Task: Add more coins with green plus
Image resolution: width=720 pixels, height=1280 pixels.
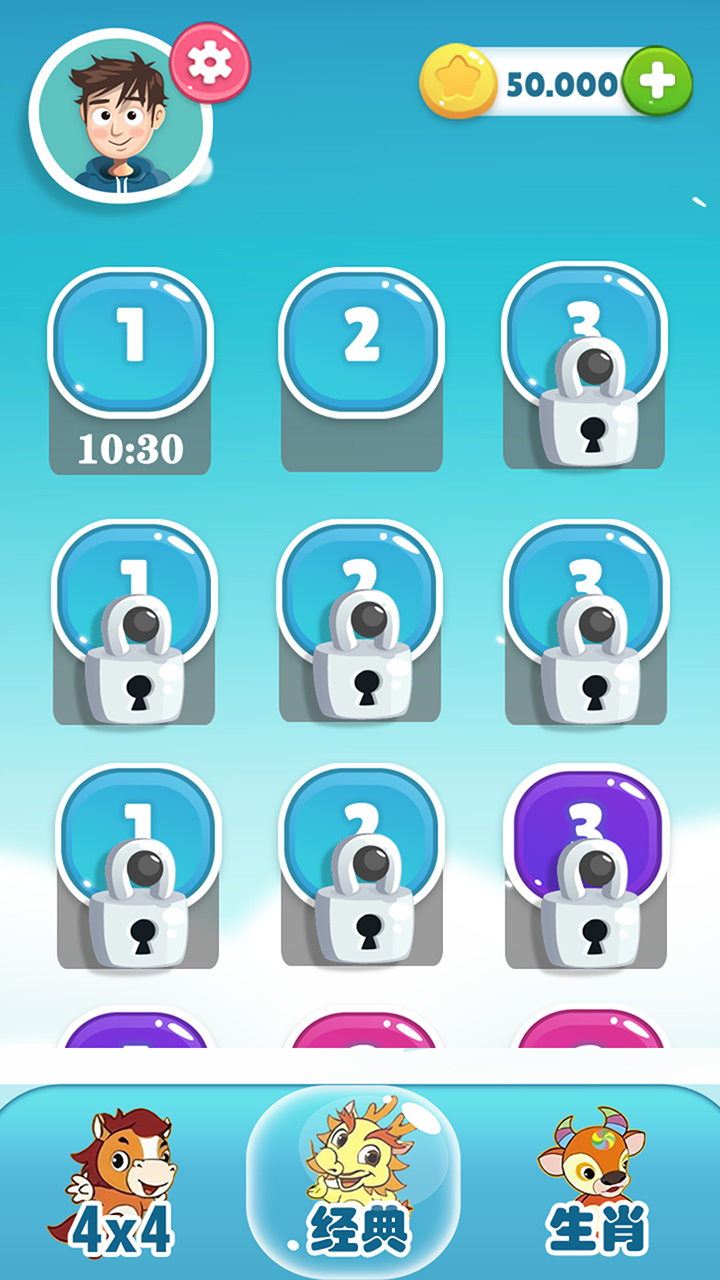Action: (x=658, y=82)
